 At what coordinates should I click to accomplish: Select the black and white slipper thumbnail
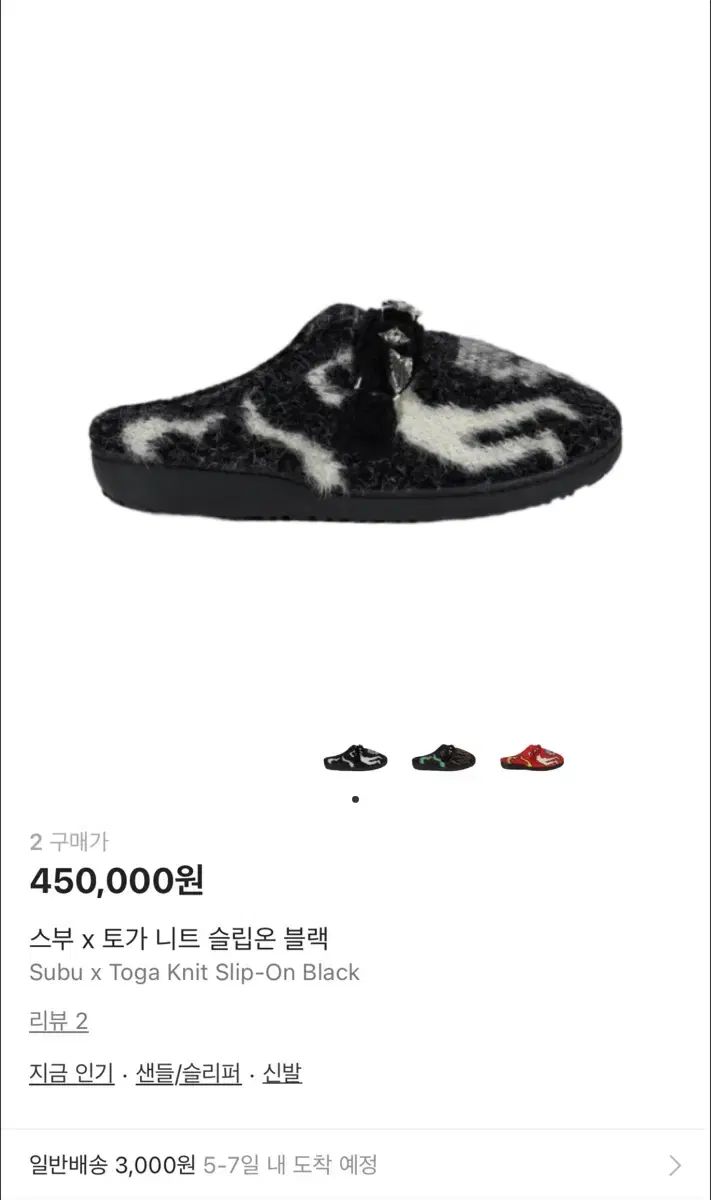click(x=356, y=759)
